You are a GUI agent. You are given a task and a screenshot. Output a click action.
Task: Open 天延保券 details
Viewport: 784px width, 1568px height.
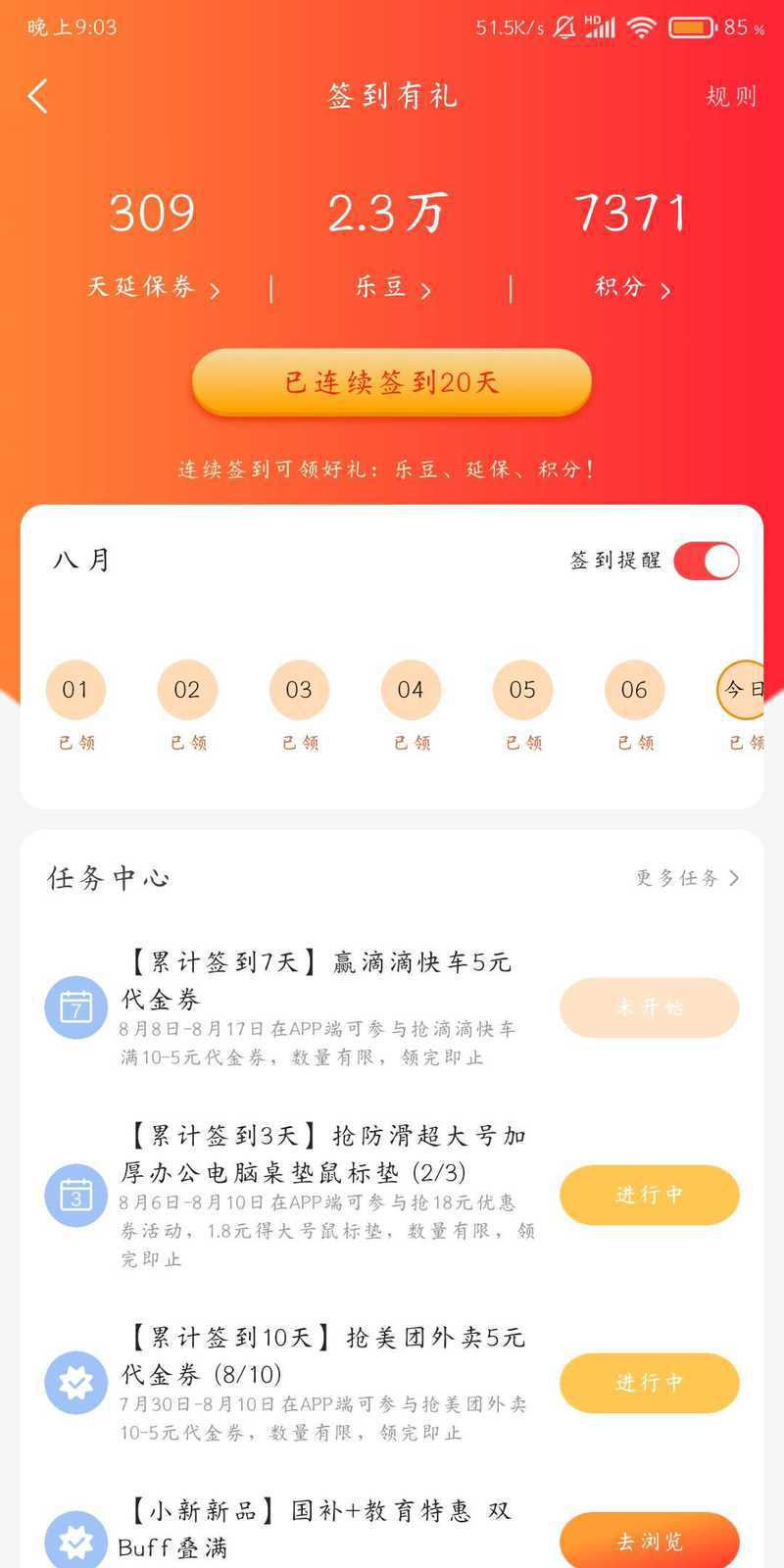pyautogui.click(x=154, y=287)
